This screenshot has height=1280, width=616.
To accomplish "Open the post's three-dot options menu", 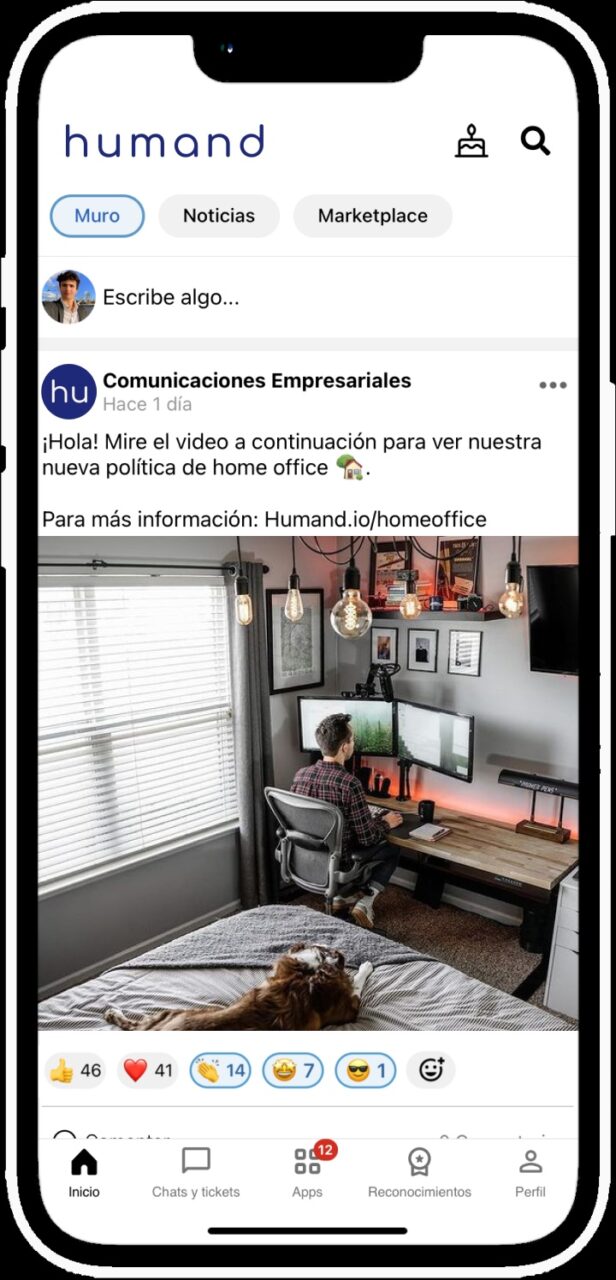I will pos(552,386).
